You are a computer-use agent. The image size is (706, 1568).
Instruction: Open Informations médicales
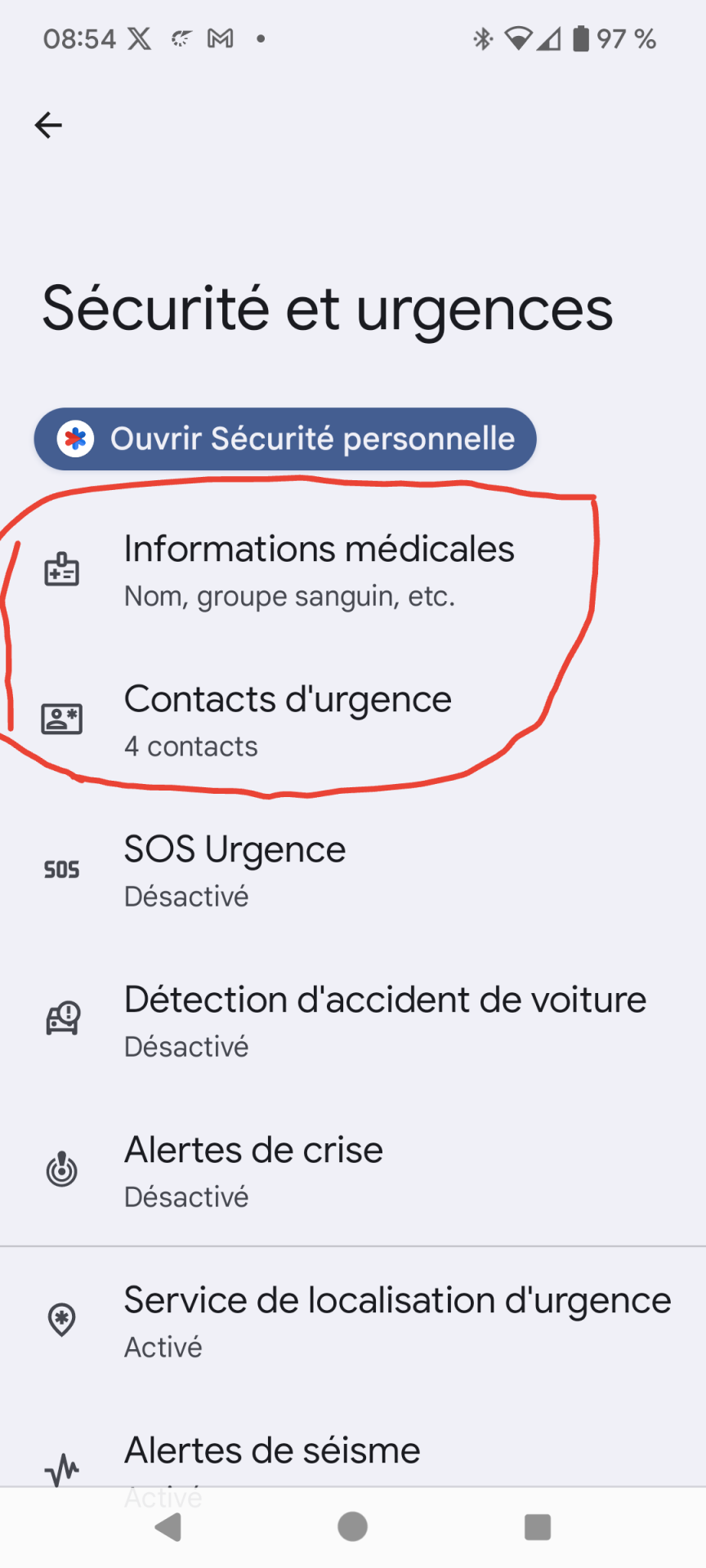click(353, 571)
